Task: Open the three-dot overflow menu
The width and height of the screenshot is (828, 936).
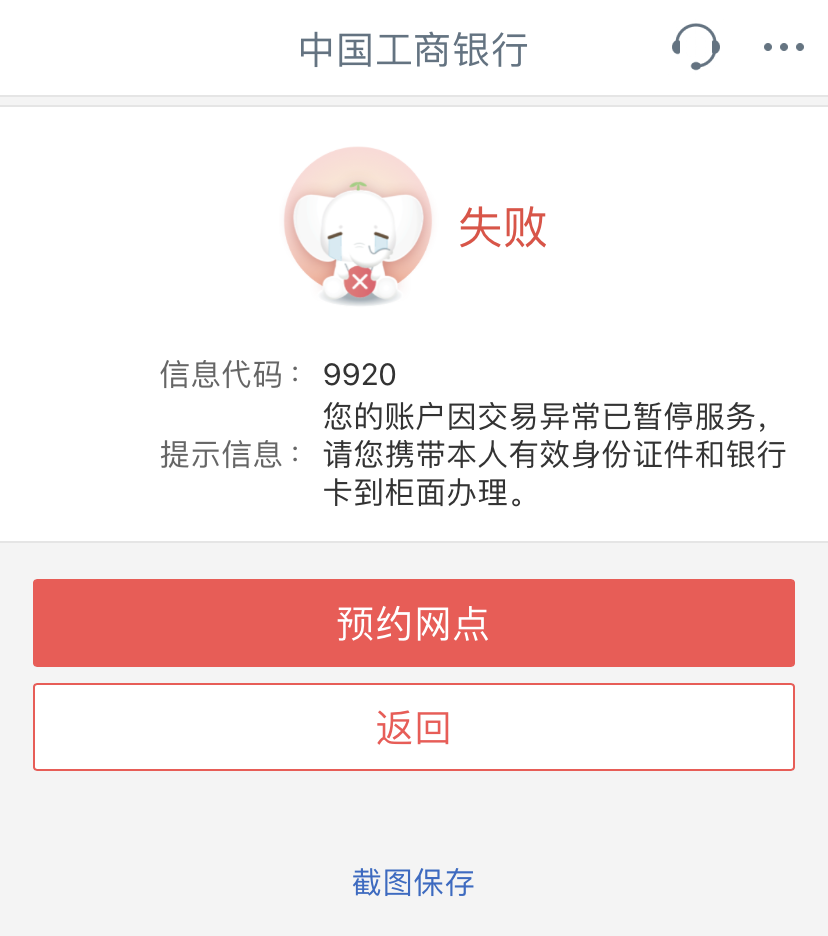Action: [783, 47]
